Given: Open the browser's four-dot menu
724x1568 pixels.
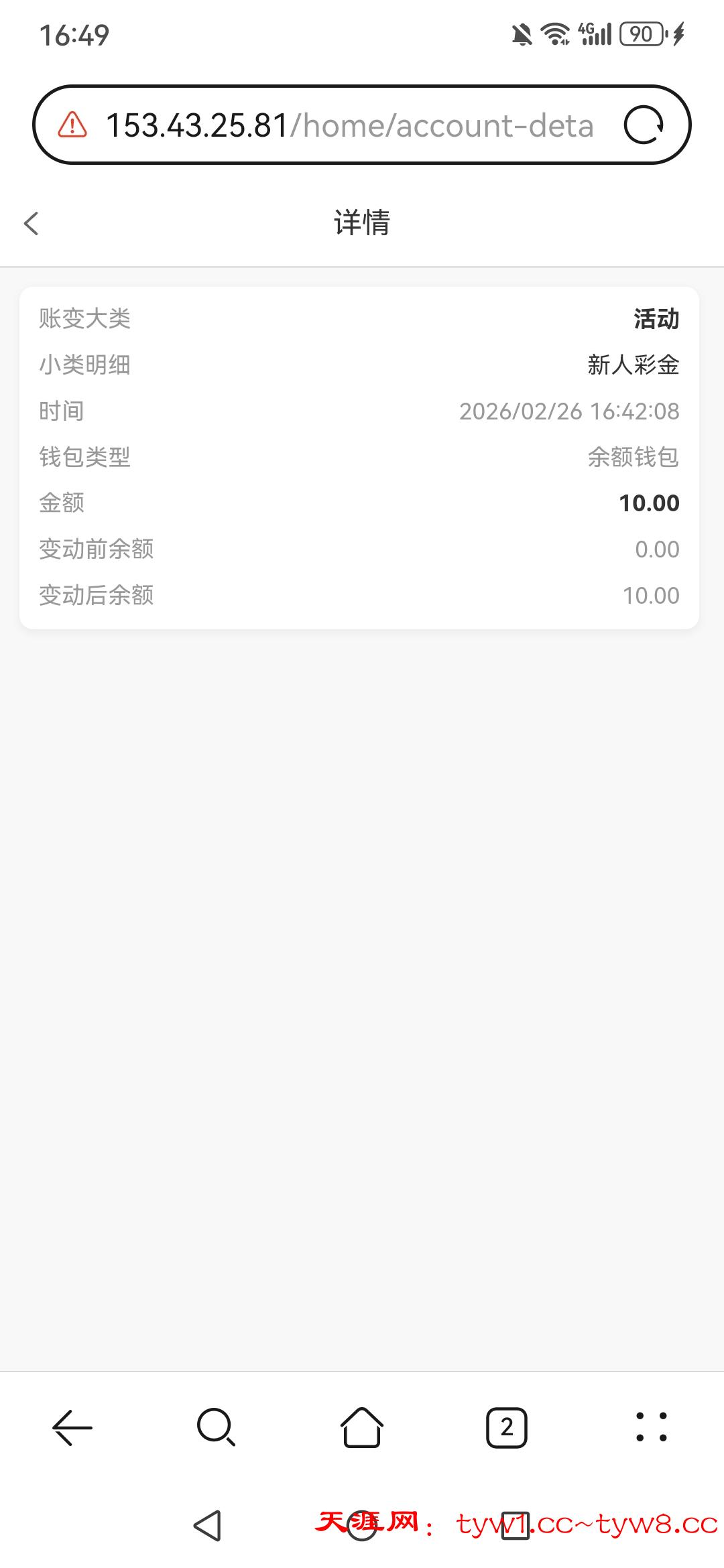Looking at the screenshot, I should [651, 1427].
